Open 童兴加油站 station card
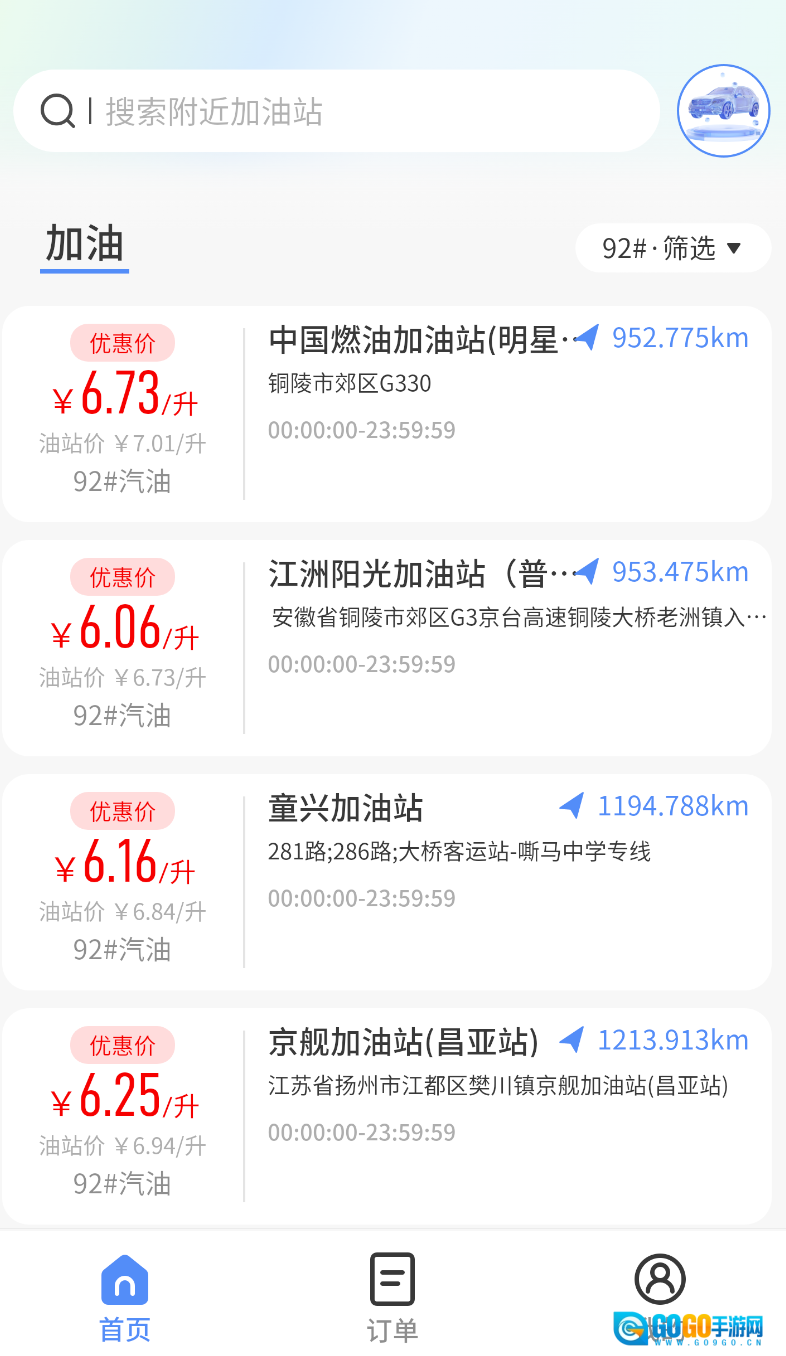This screenshot has height=1356, width=786. [x=347, y=808]
